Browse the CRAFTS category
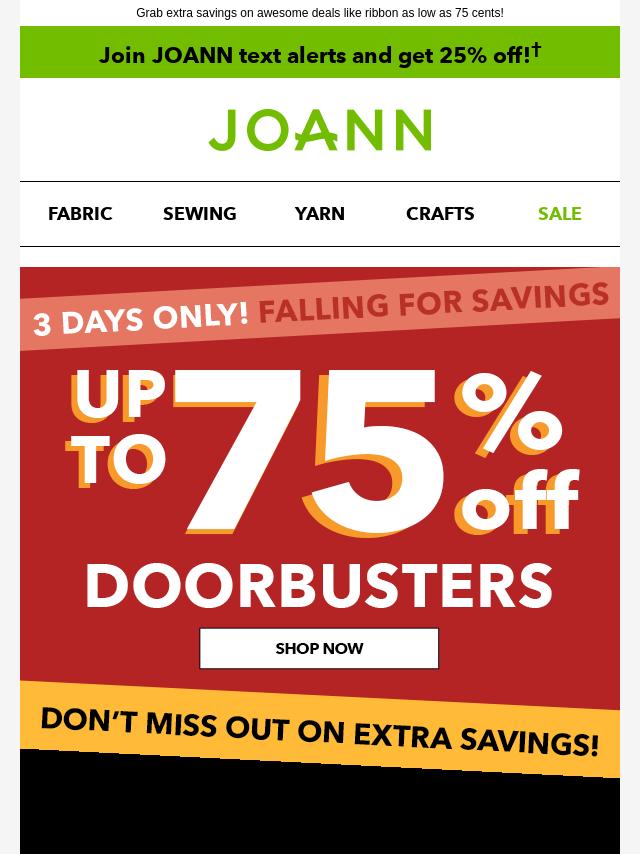The height and width of the screenshot is (854, 640). (440, 214)
